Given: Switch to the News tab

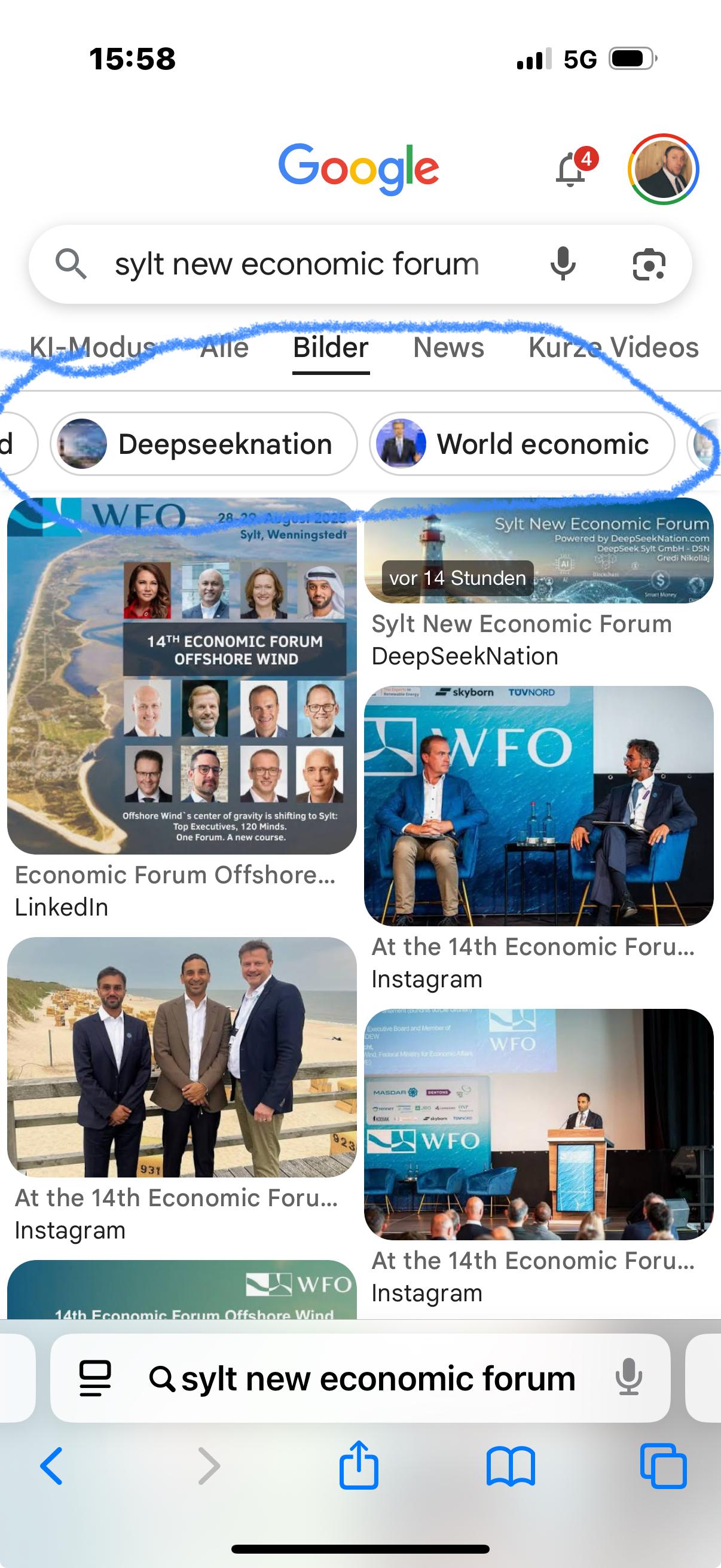Looking at the screenshot, I should click(448, 347).
